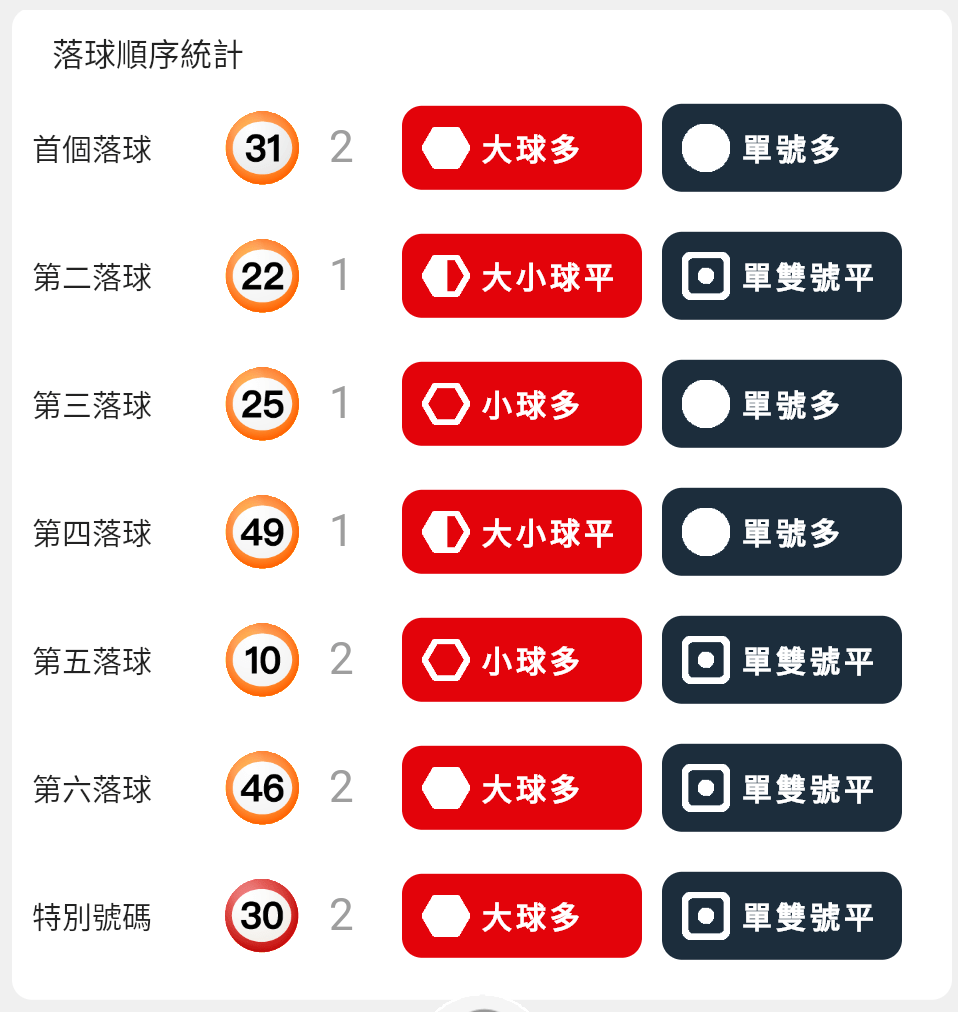958x1012 pixels.
Task: Toggle 大球多 for 特別號碼
Action: coord(521,916)
